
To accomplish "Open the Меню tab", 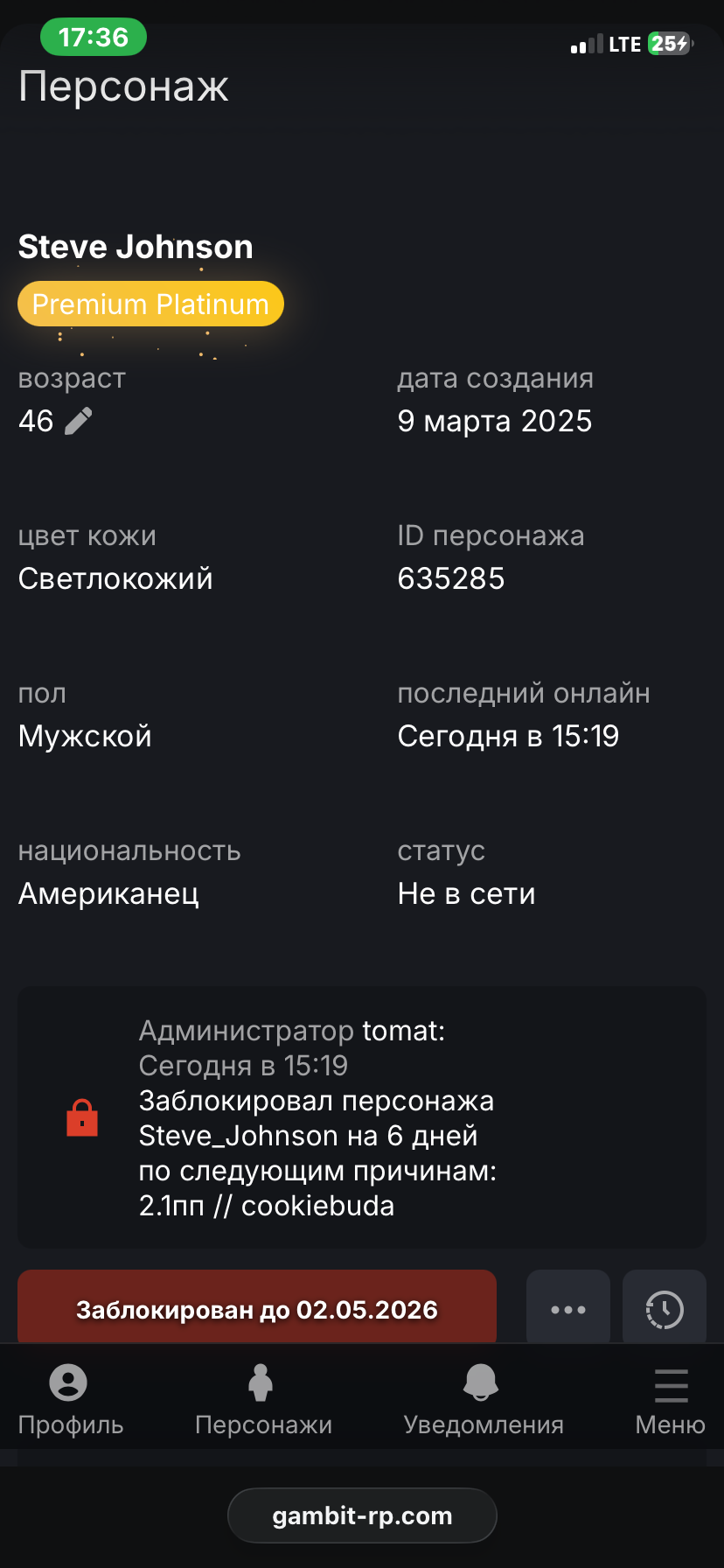I will (x=670, y=1400).
